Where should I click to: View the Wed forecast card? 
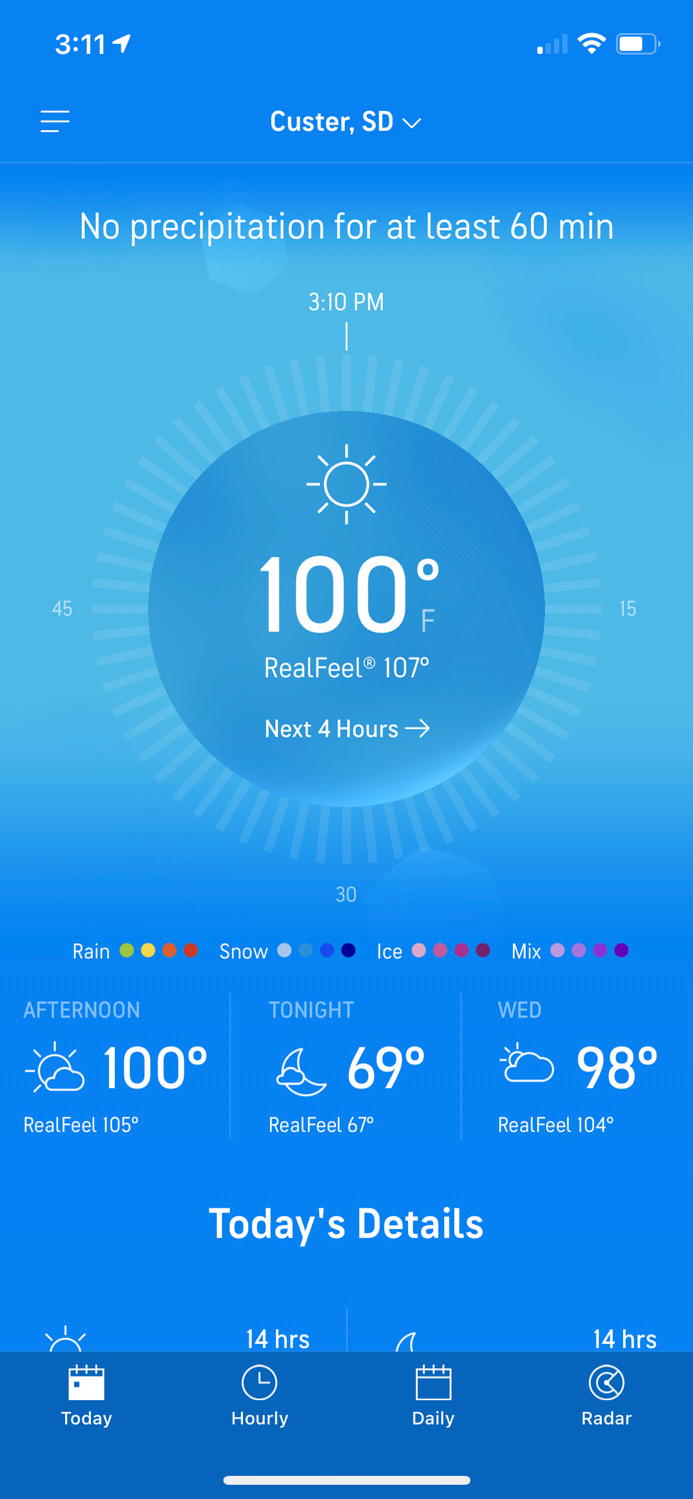[x=578, y=1067]
